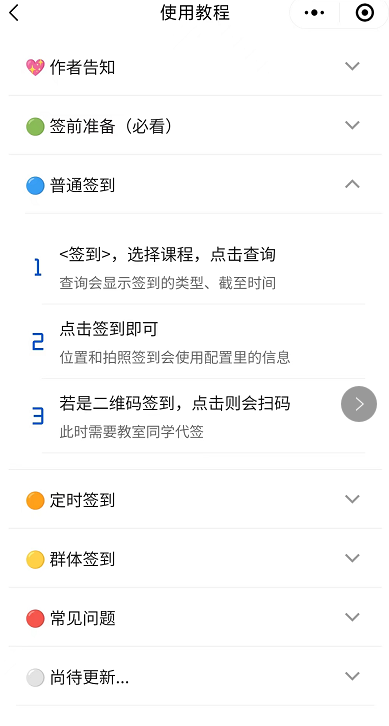Expand the 群体签到 section
389x726 pixels.
click(194, 559)
